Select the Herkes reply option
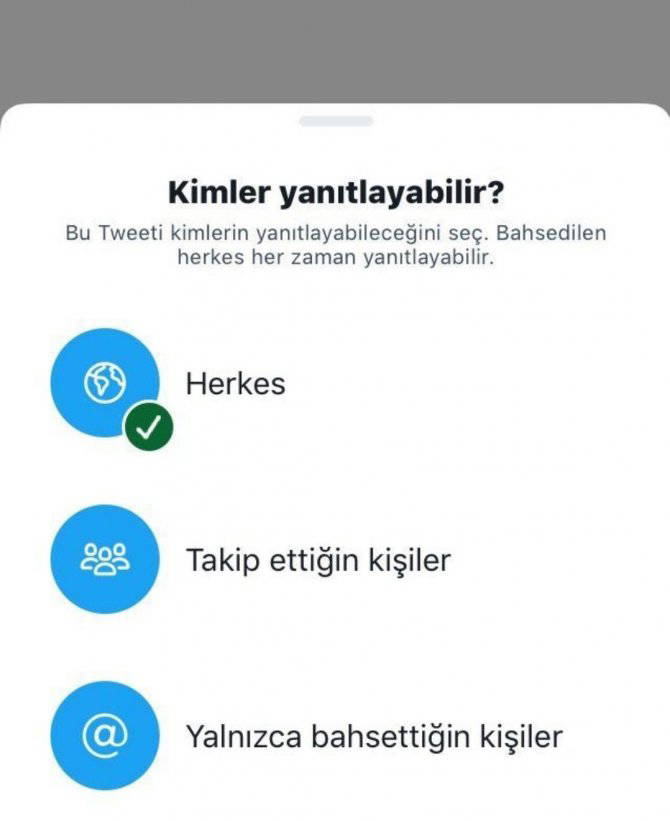 tap(236, 384)
